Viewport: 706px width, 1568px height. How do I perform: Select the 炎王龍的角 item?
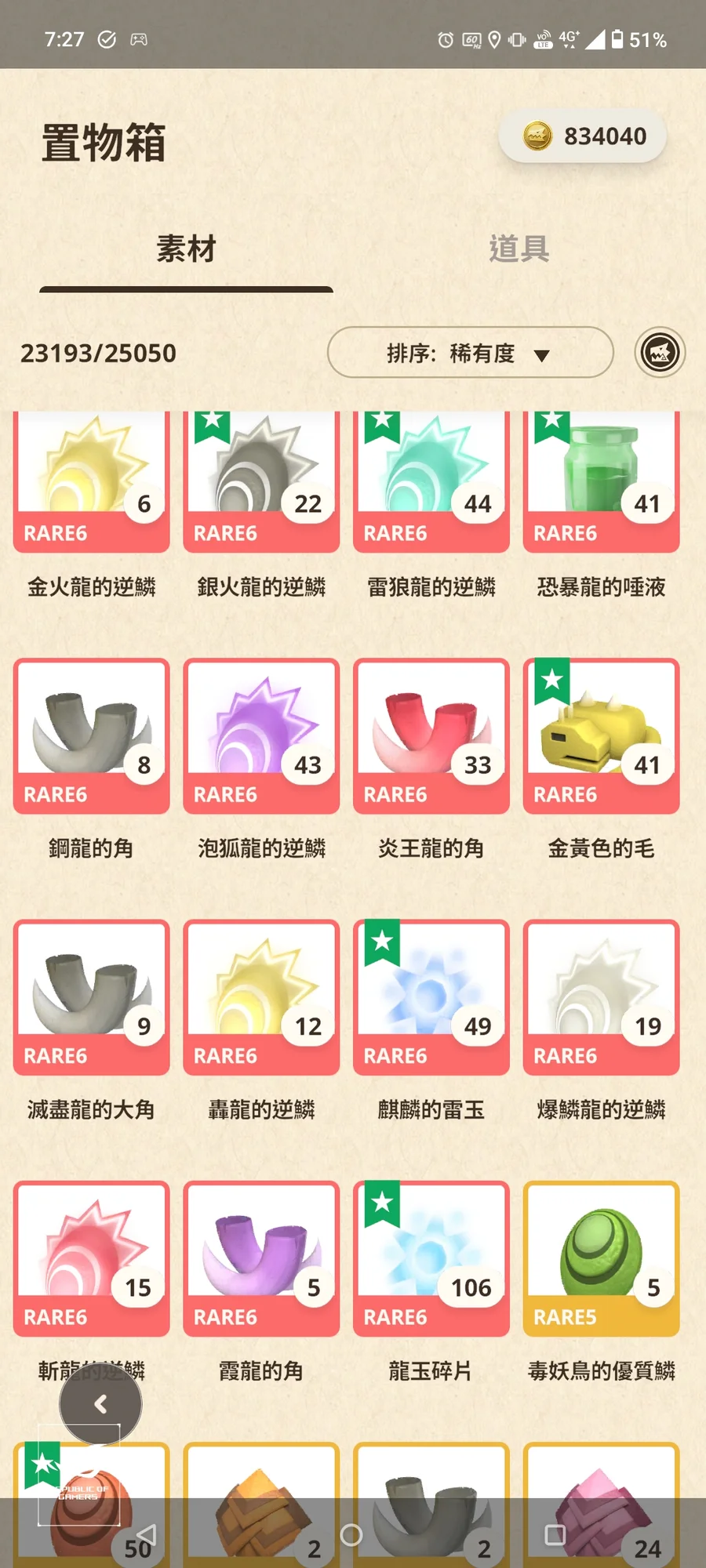click(x=431, y=735)
